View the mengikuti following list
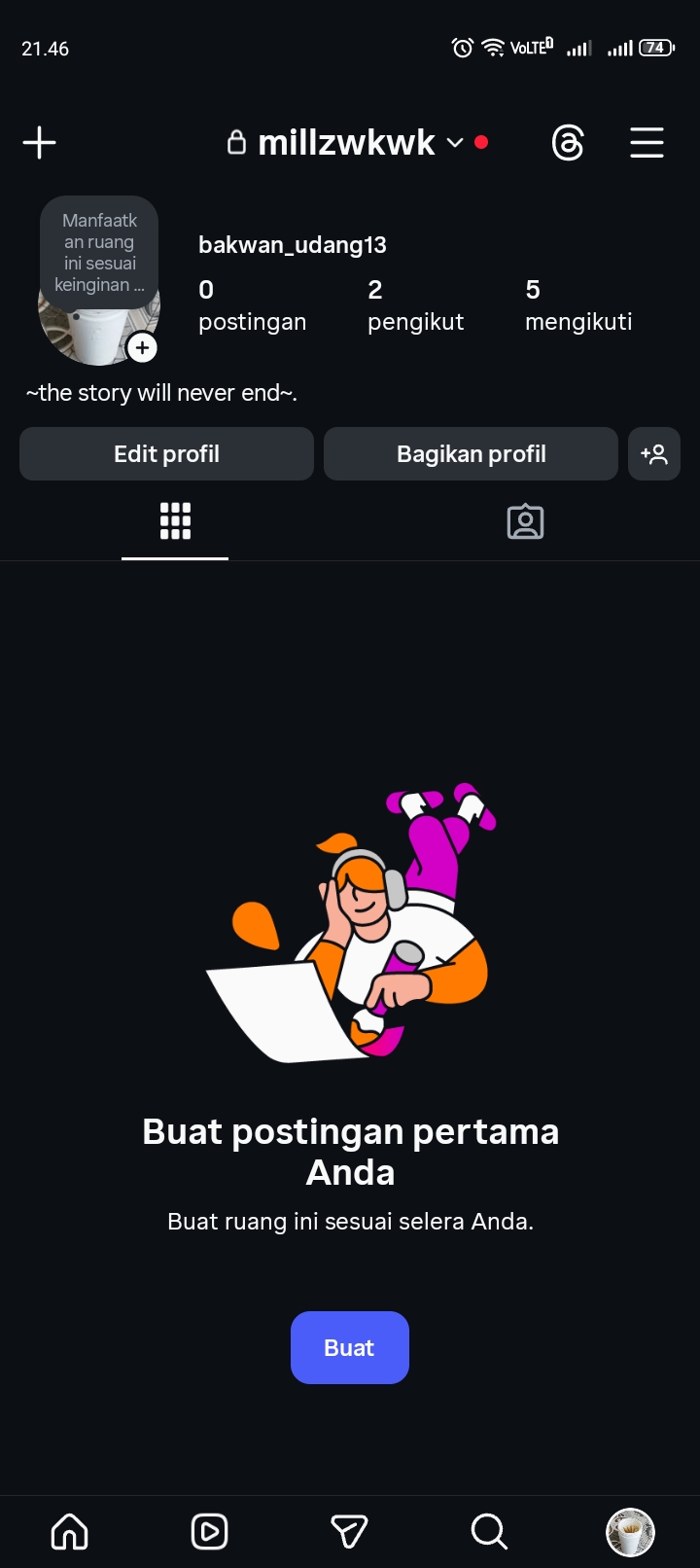The width and height of the screenshot is (700, 1568). point(578,305)
